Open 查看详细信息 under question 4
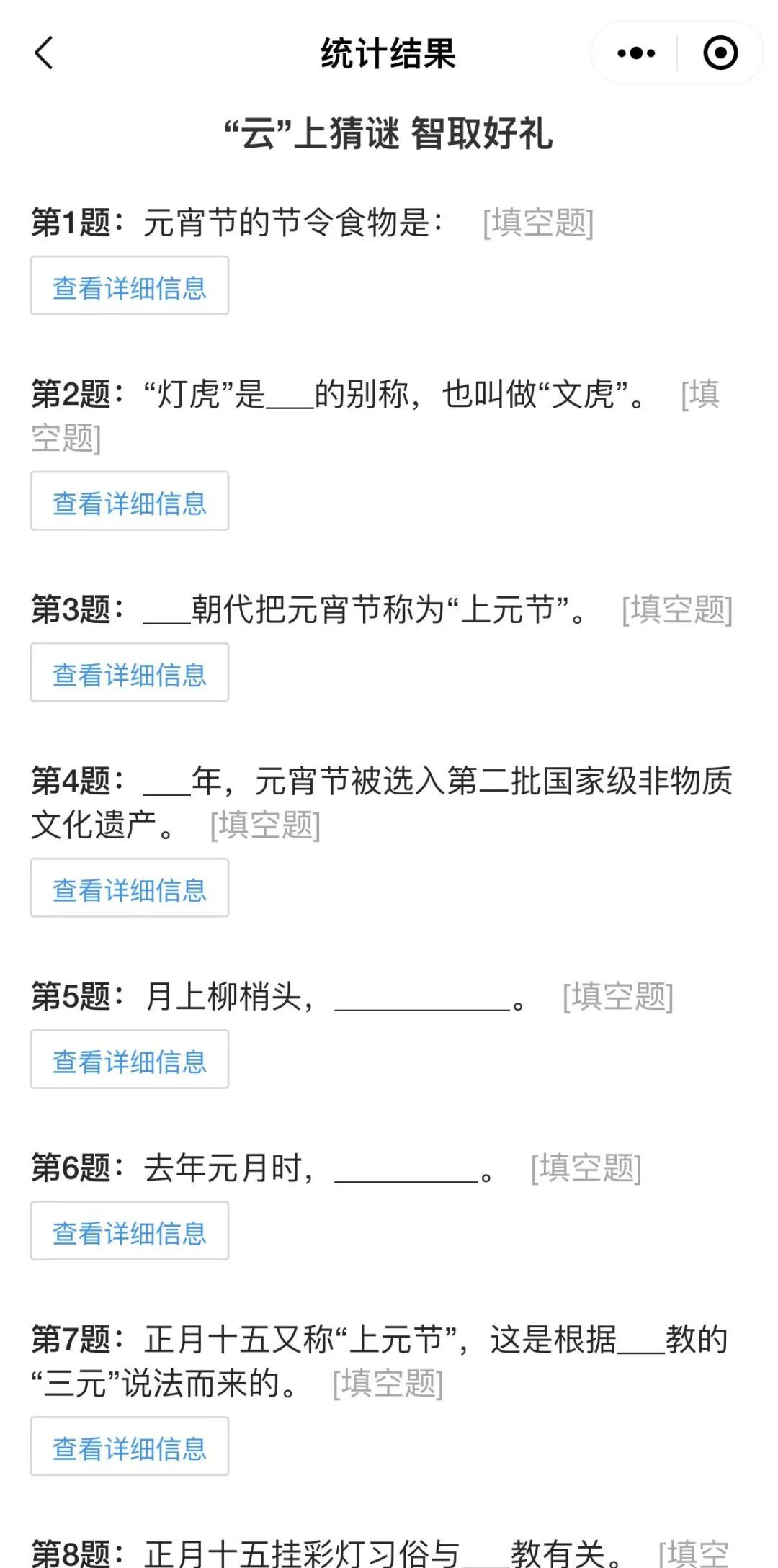 [130, 888]
